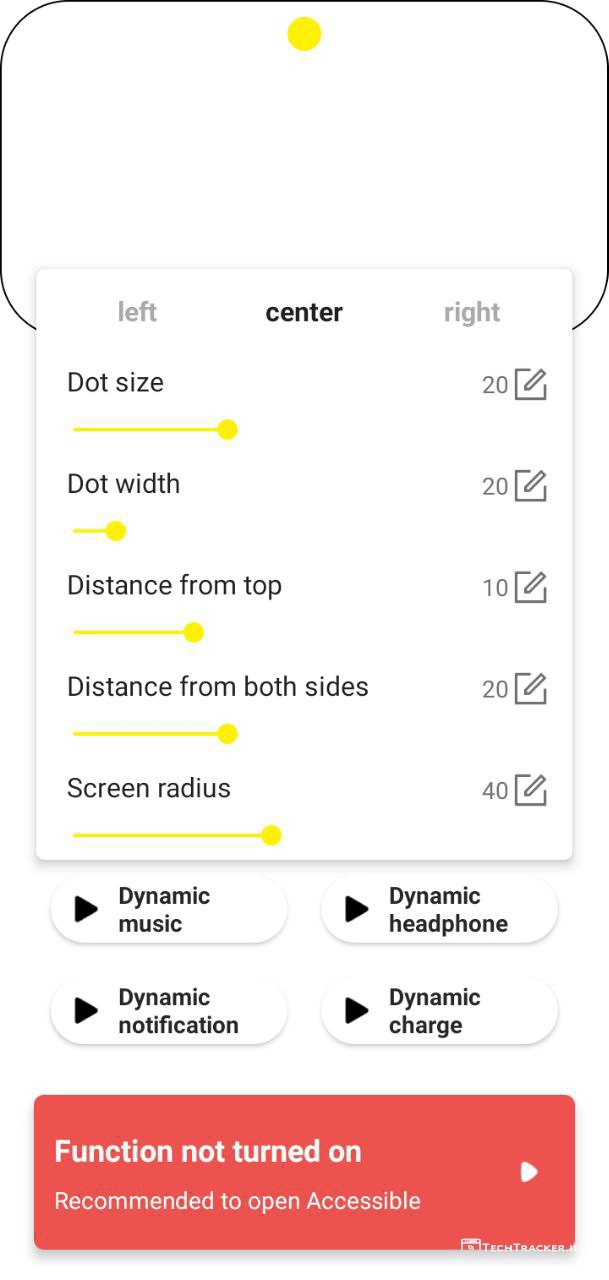Edit Distance from both sides value
The image size is (609, 1280).
[530, 689]
